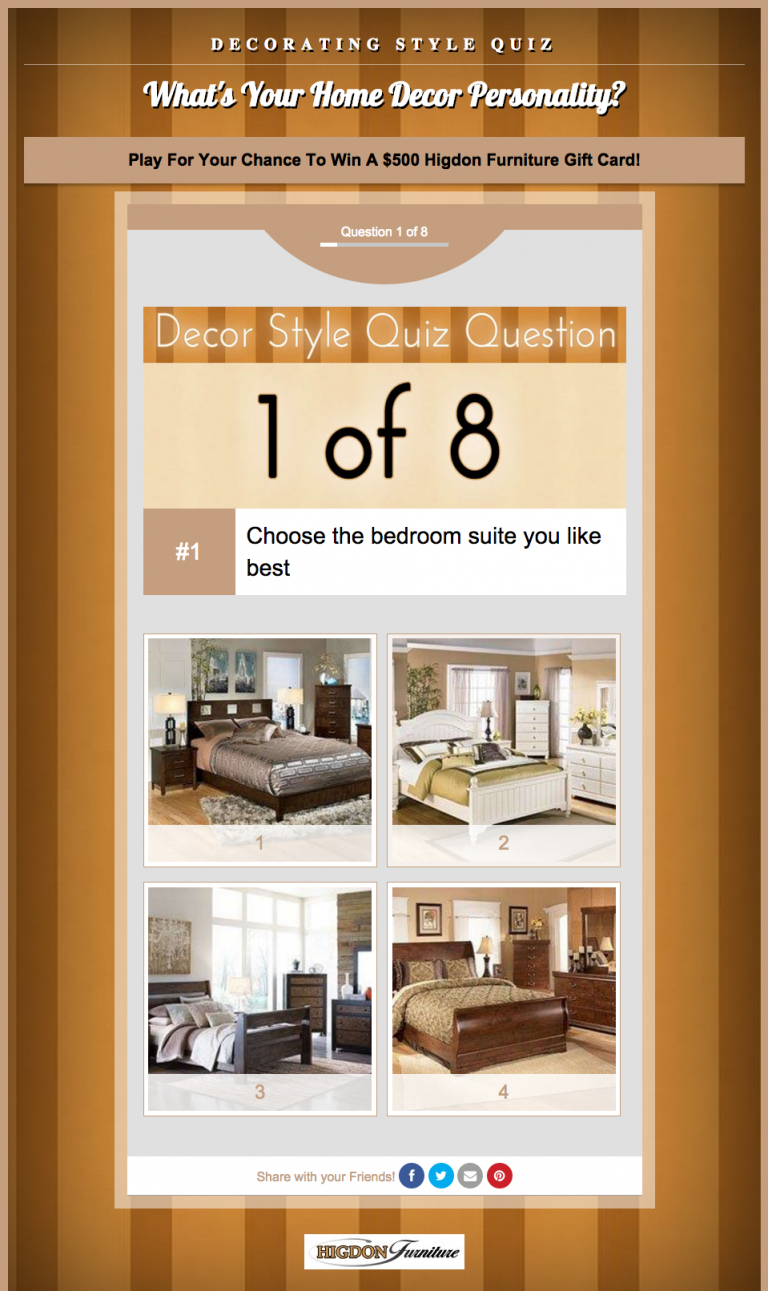Screen dimensions: 768x1291
Task: Choose bedroom suite option 2
Action: coord(503,749)
